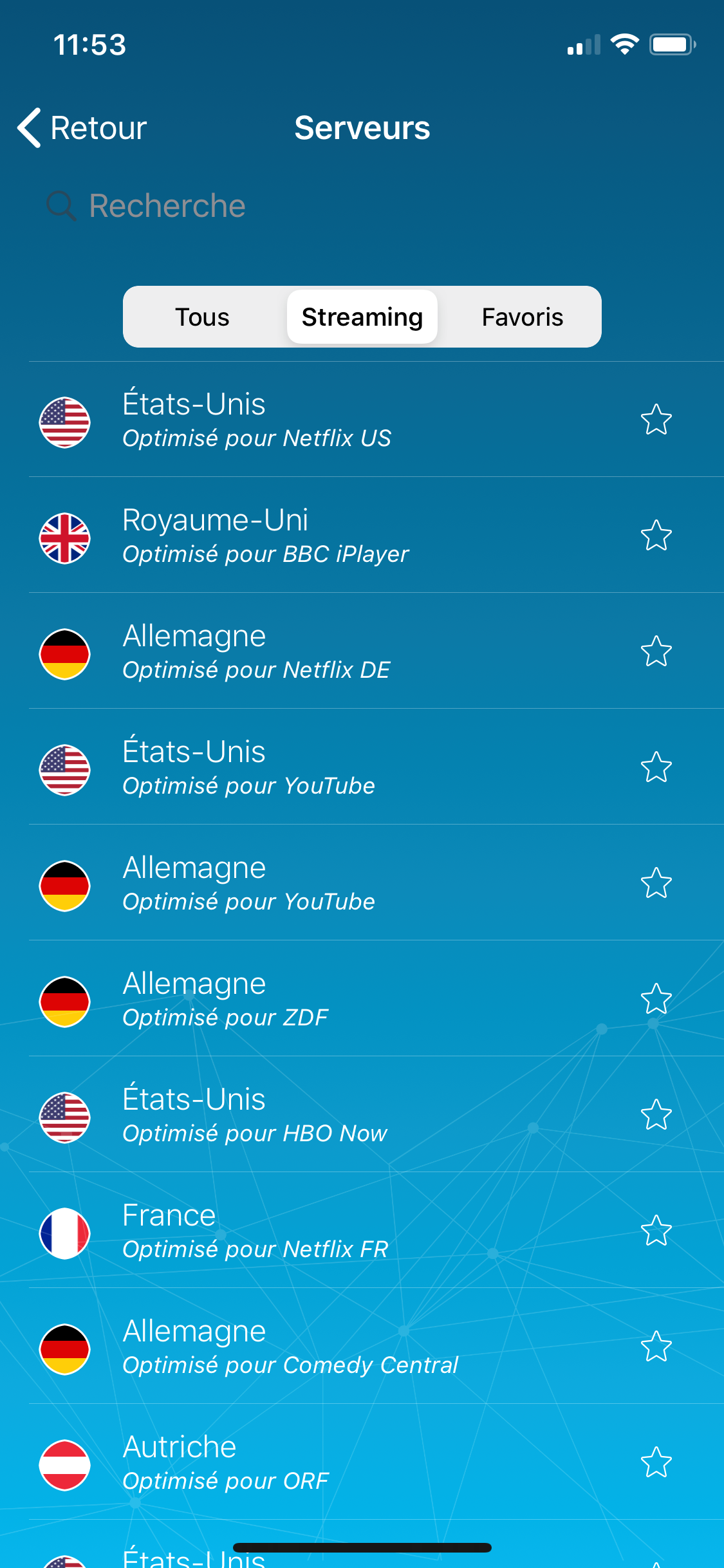This screenshot has height=1568, width=724.
Task: Tap the Recherche search field
Action: click(362, 206)
